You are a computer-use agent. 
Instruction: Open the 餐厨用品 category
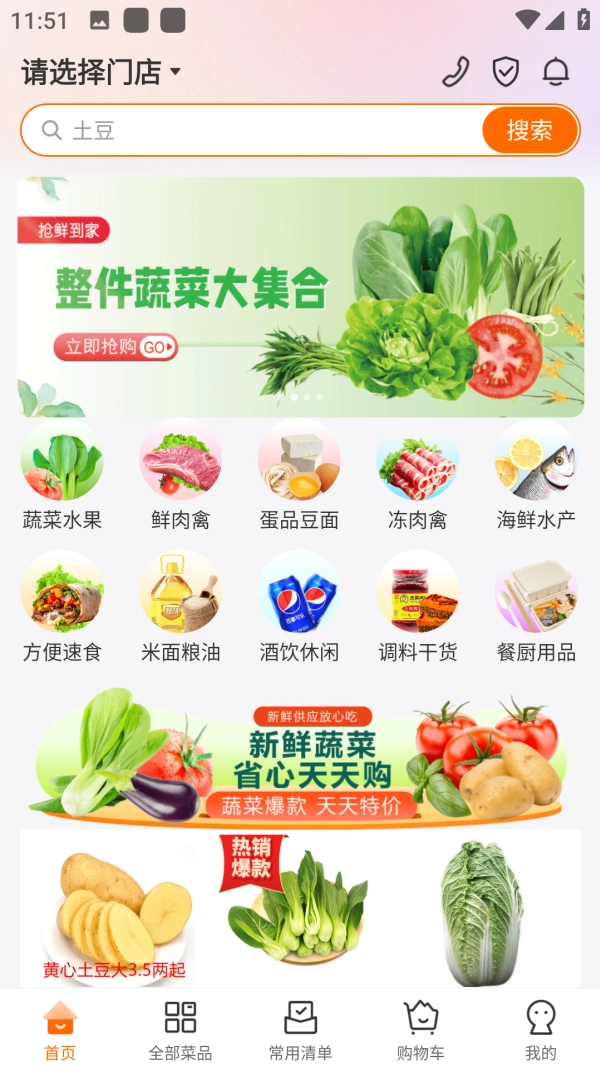[x=536, y=607]
